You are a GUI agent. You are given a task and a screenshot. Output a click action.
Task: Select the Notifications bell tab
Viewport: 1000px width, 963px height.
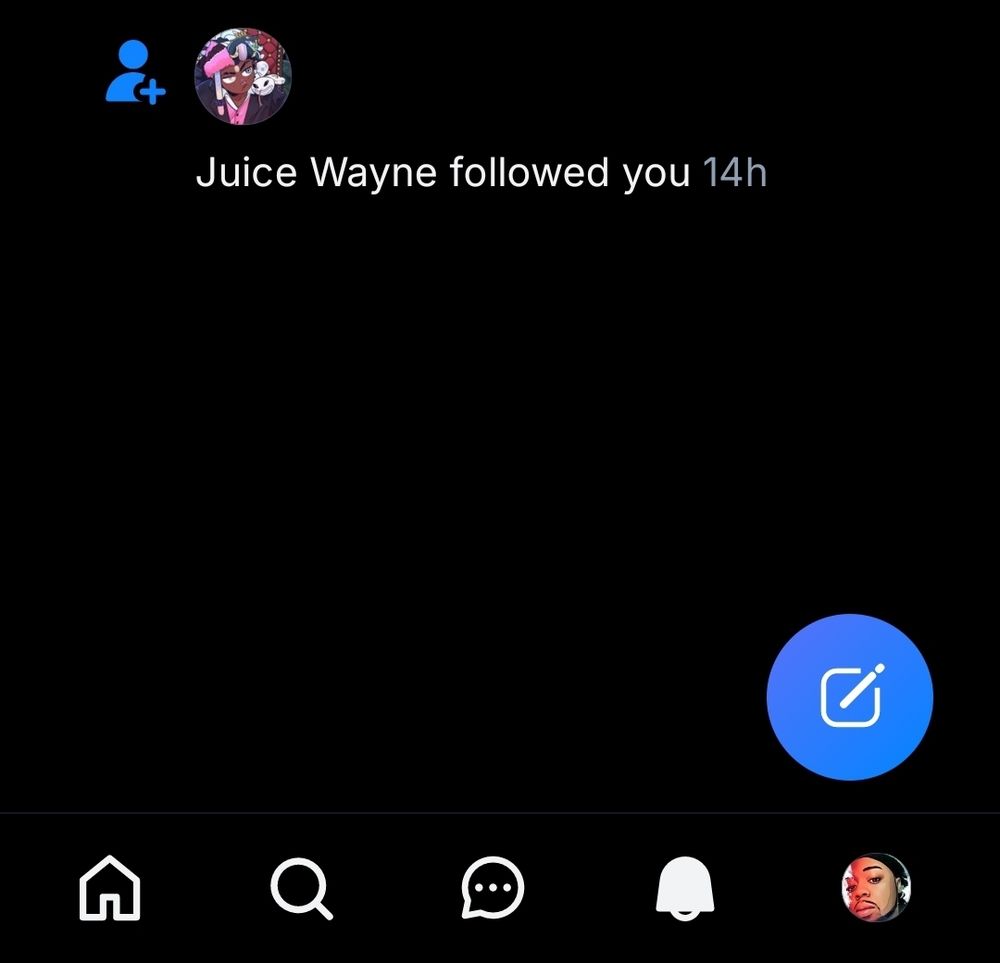click(684, 888)
